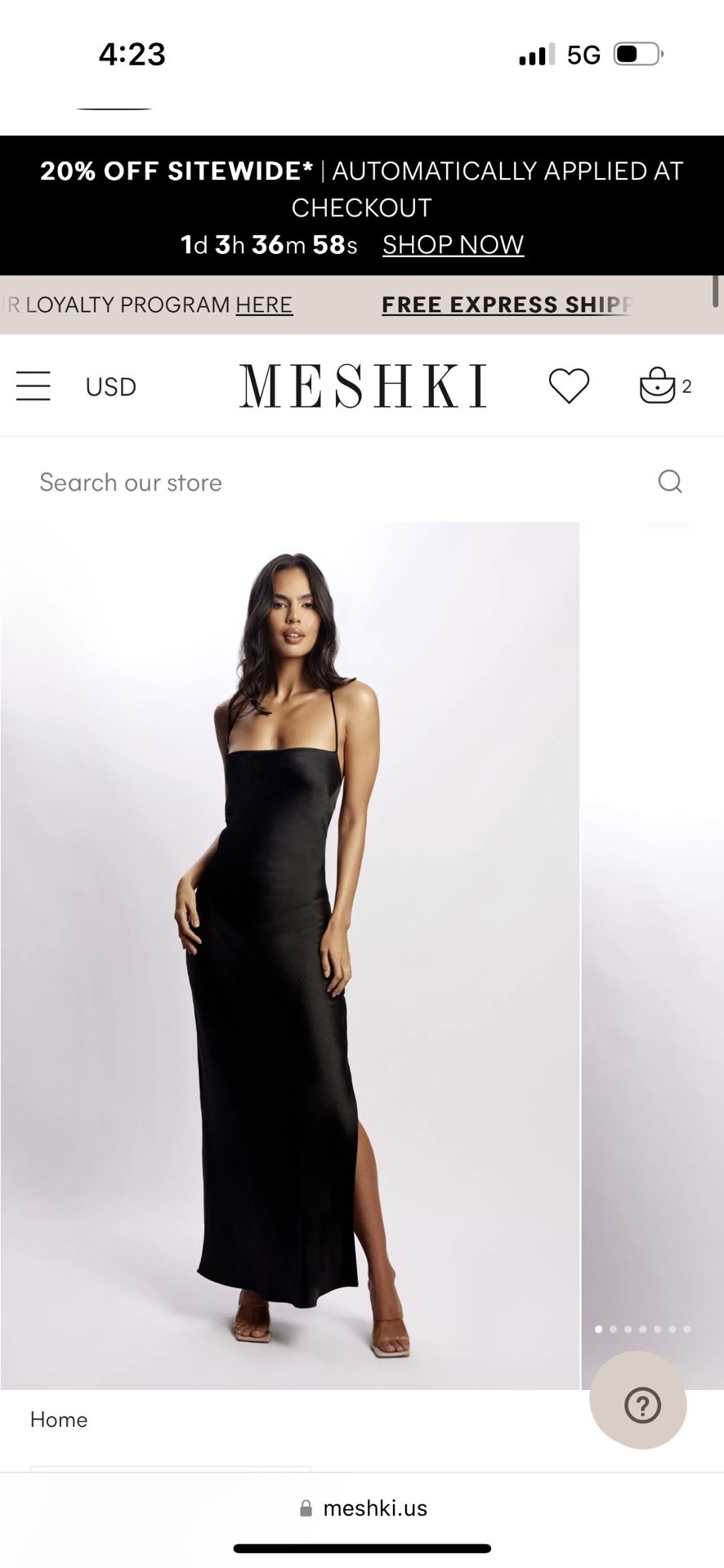The image size is (724, 1568).
Task: Follow the SHOP NOW sale link
Action: (453, 245)
